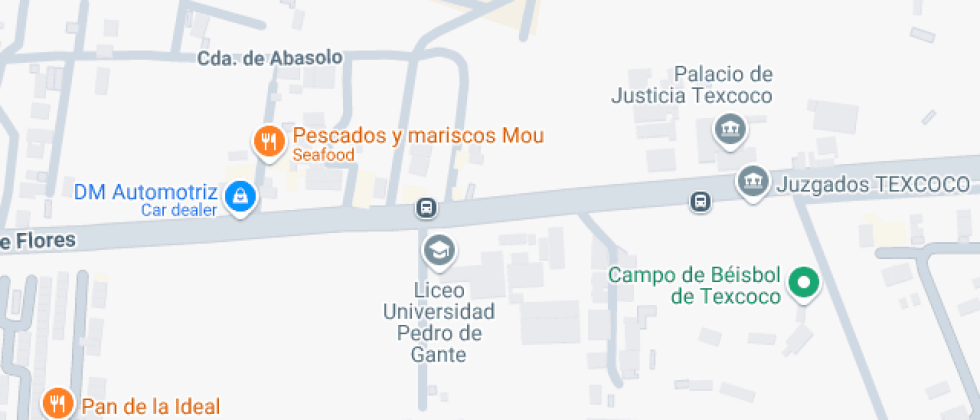
Task: Select the Juzgados TEXCOCO place pin
Action: 754,182
